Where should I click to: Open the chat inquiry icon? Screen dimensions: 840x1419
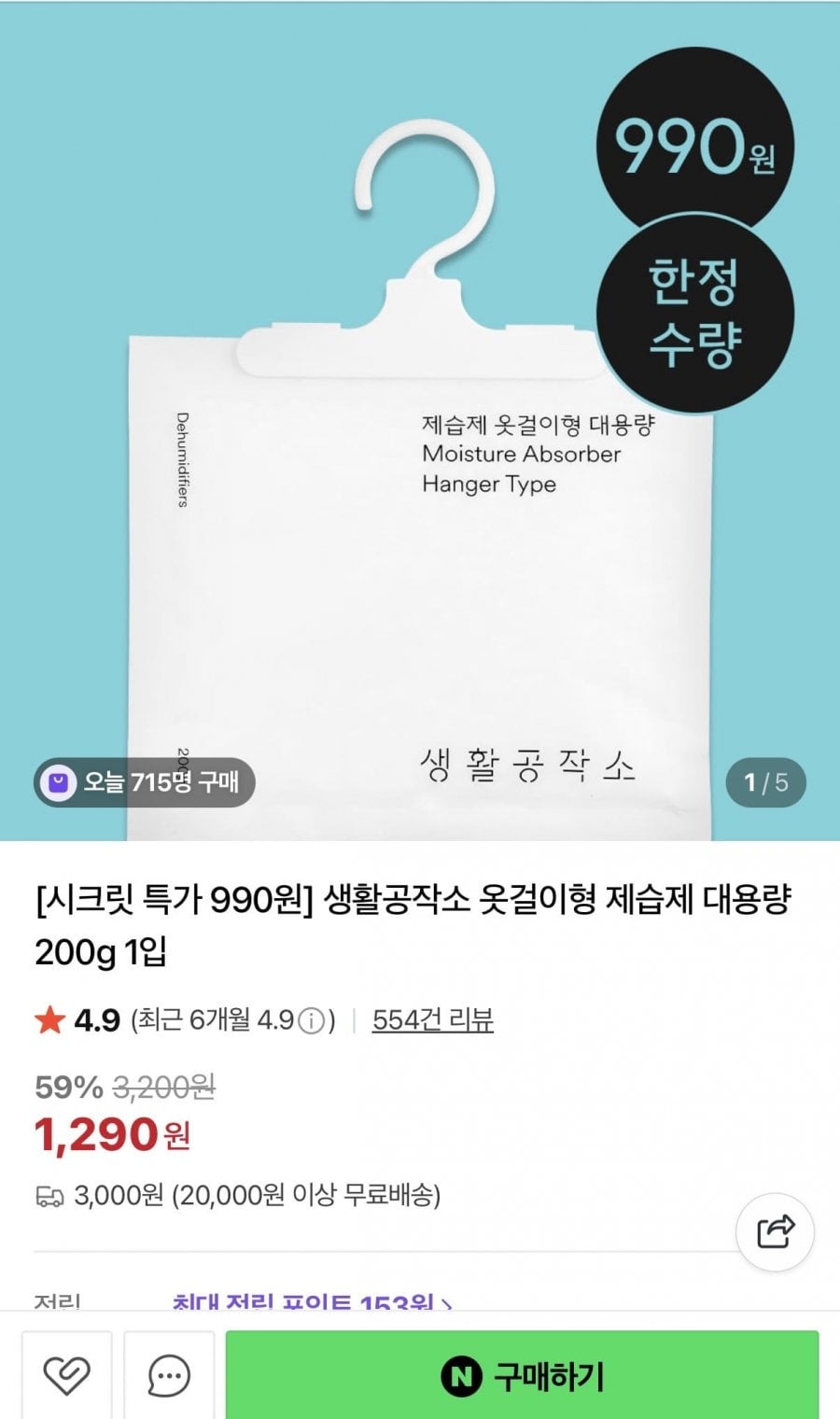pos(169,1376)
